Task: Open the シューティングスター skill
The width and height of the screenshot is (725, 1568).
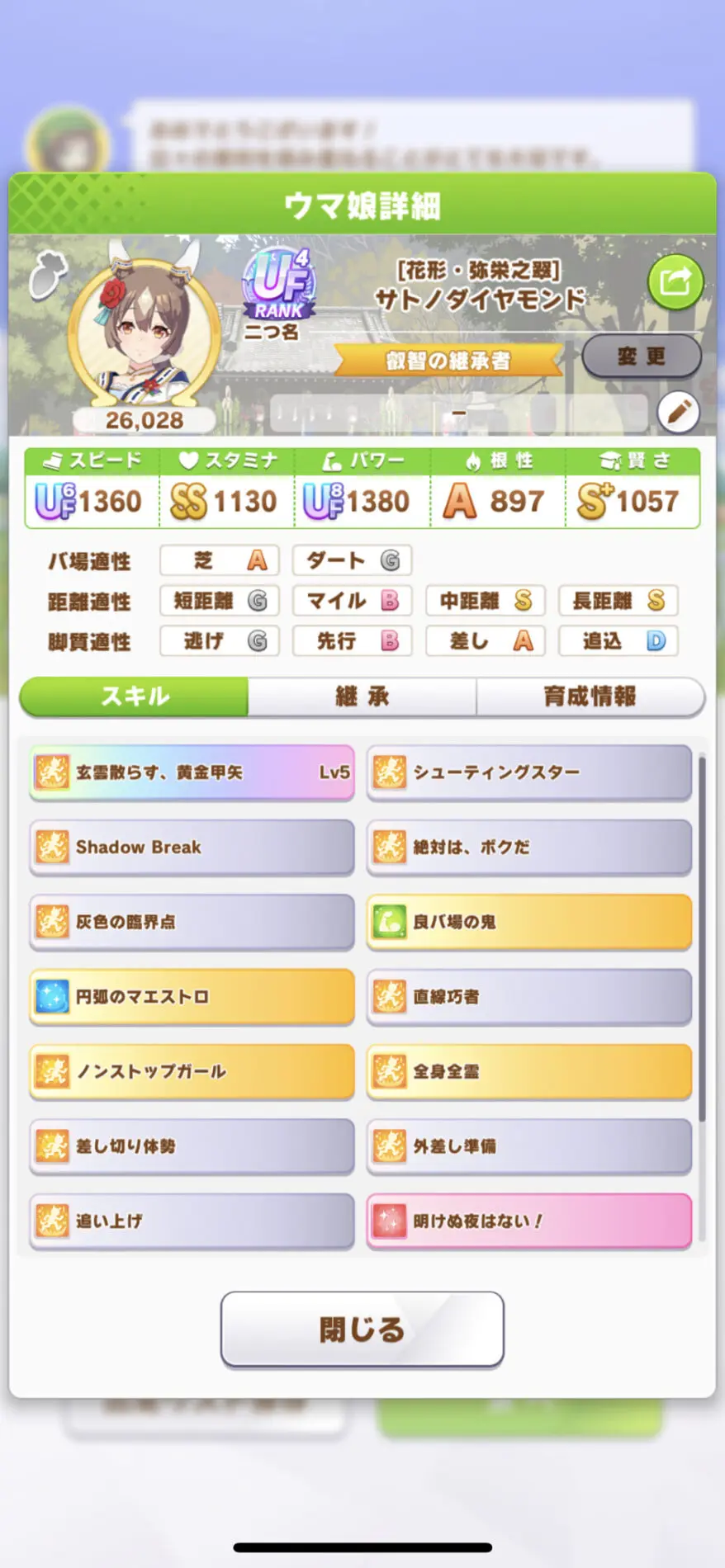Action: point(528,772)
